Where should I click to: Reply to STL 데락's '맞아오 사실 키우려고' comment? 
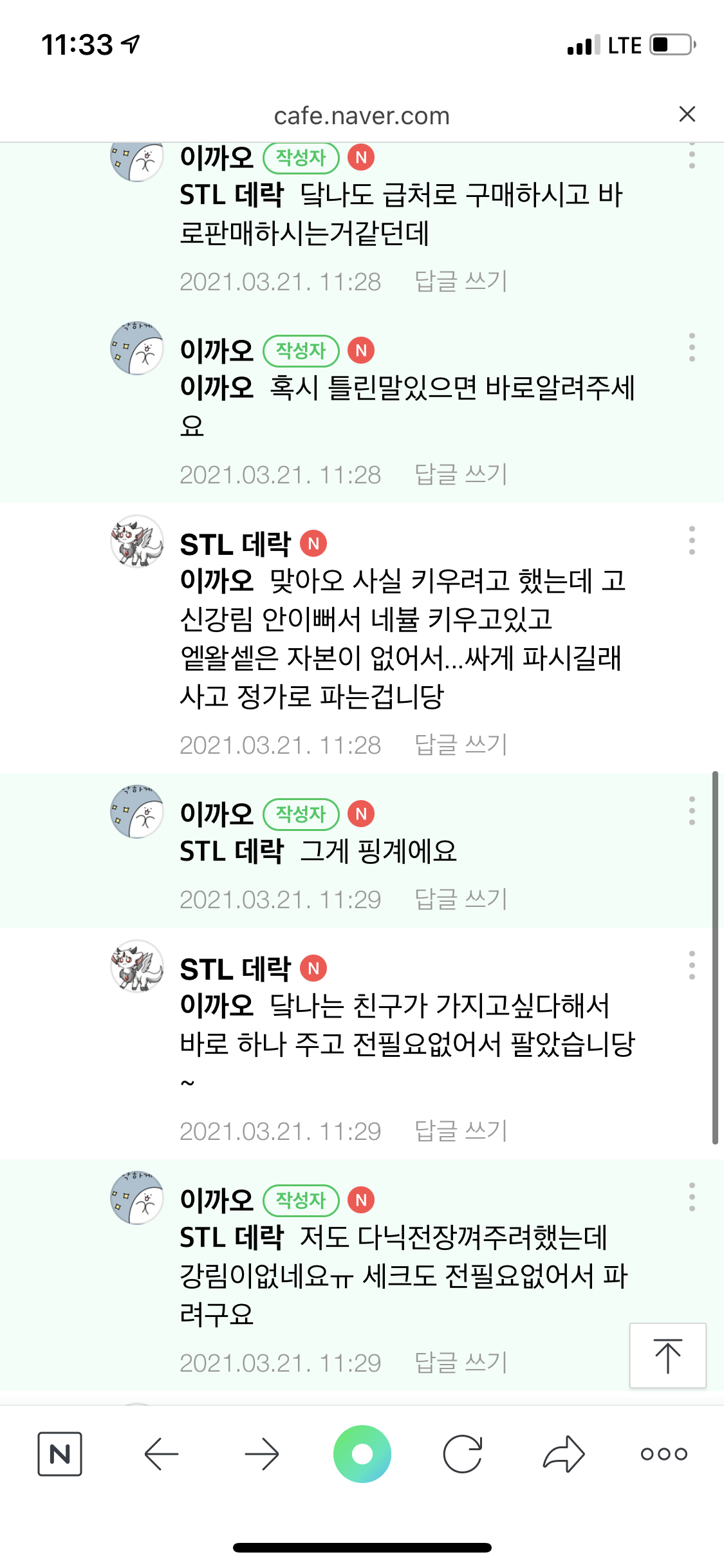[461, 745]
